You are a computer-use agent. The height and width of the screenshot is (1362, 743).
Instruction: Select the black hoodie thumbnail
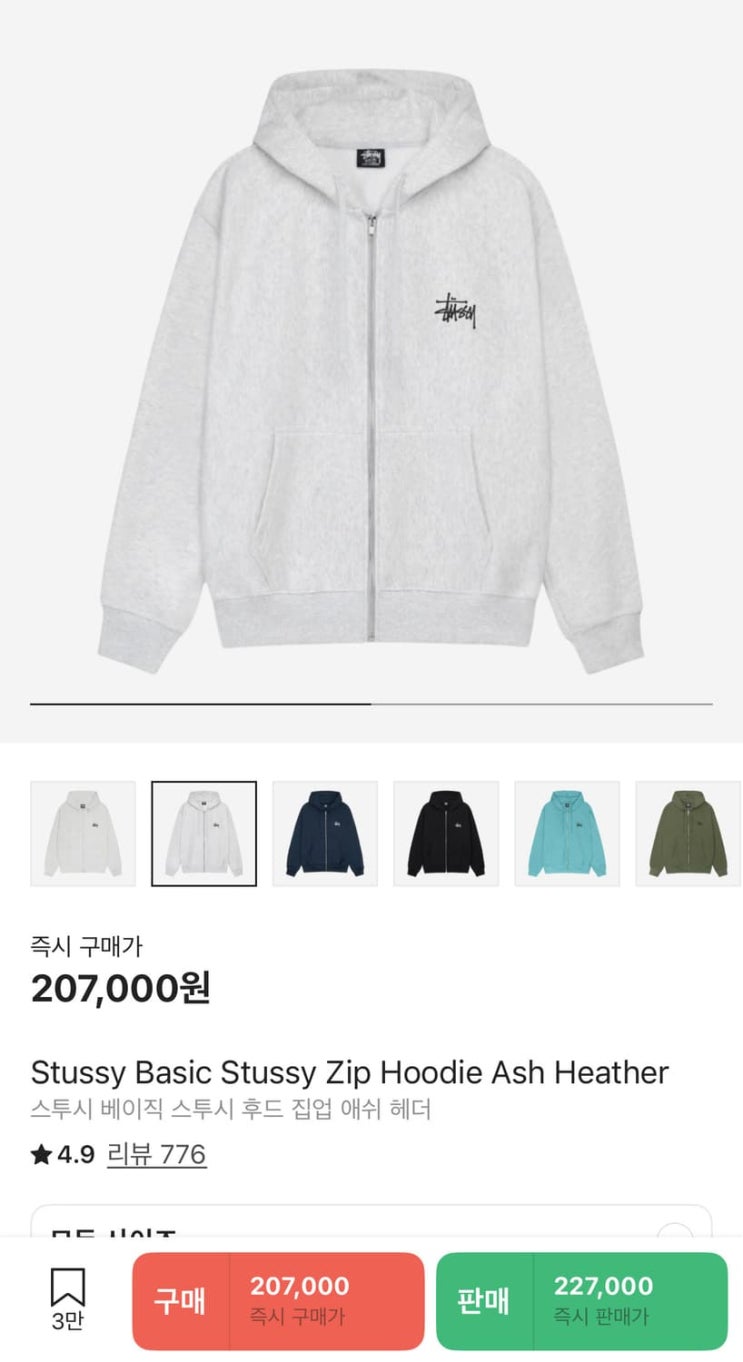pos(446,834)
